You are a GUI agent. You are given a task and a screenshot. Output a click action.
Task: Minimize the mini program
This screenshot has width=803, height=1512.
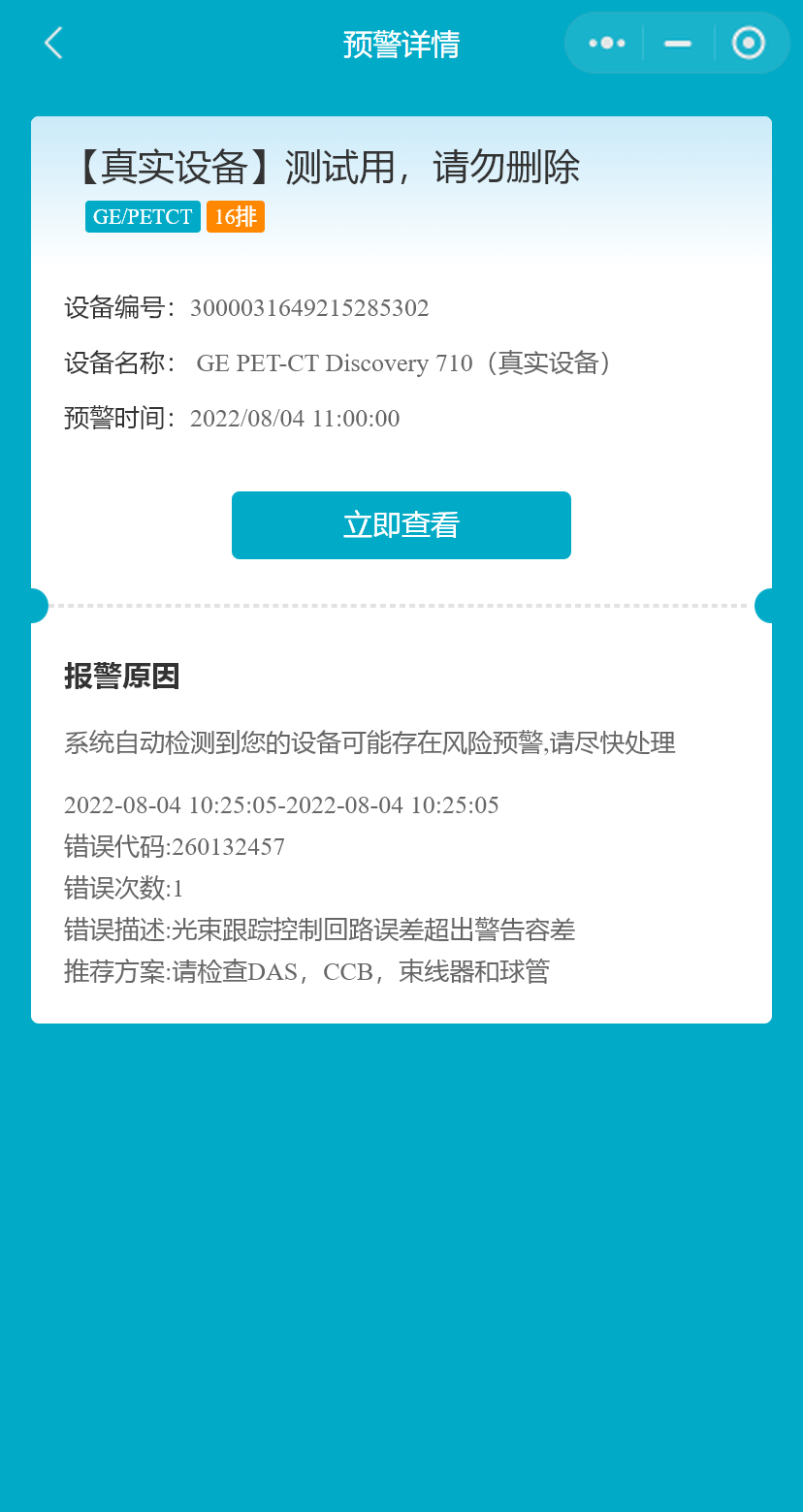pos(678,44)
